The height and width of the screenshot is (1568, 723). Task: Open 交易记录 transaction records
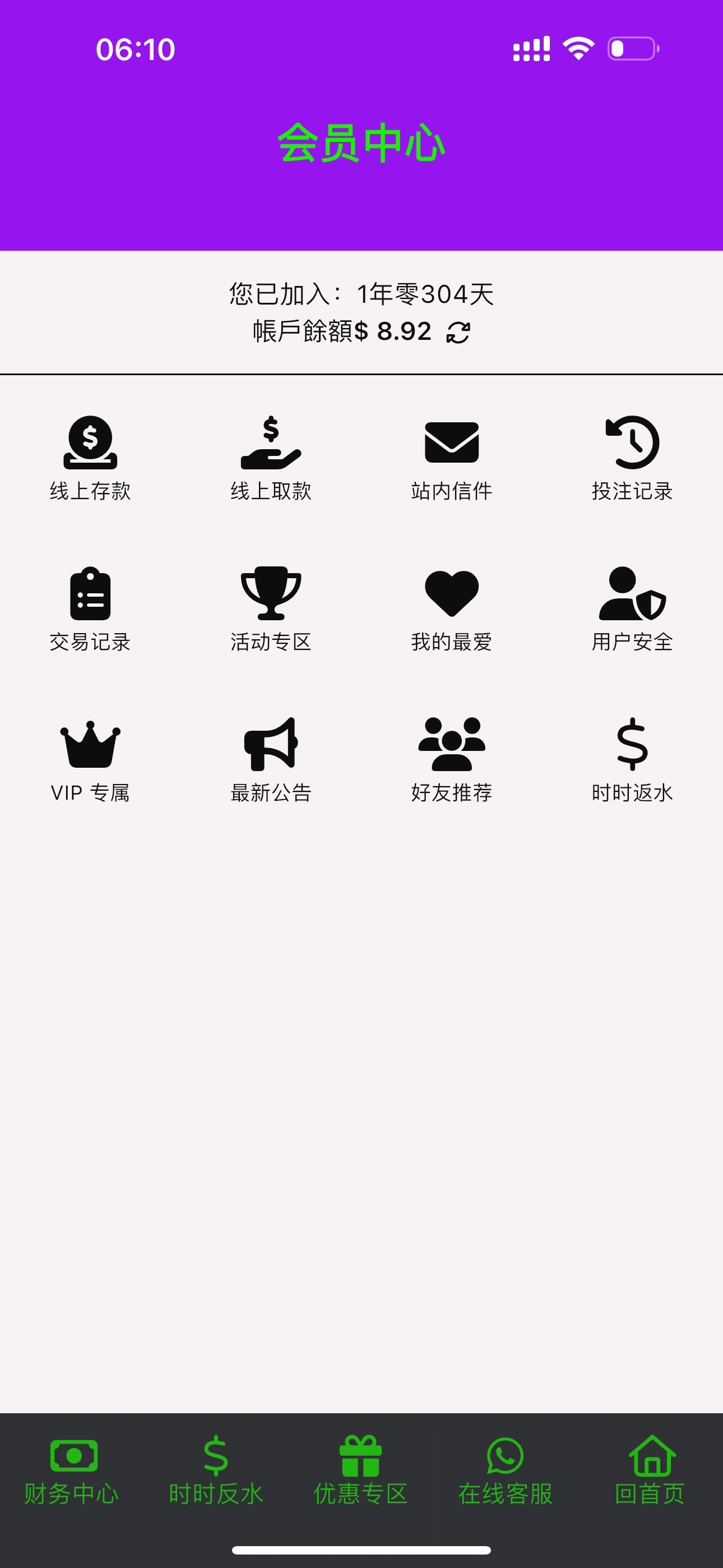[x=90, y=608]
